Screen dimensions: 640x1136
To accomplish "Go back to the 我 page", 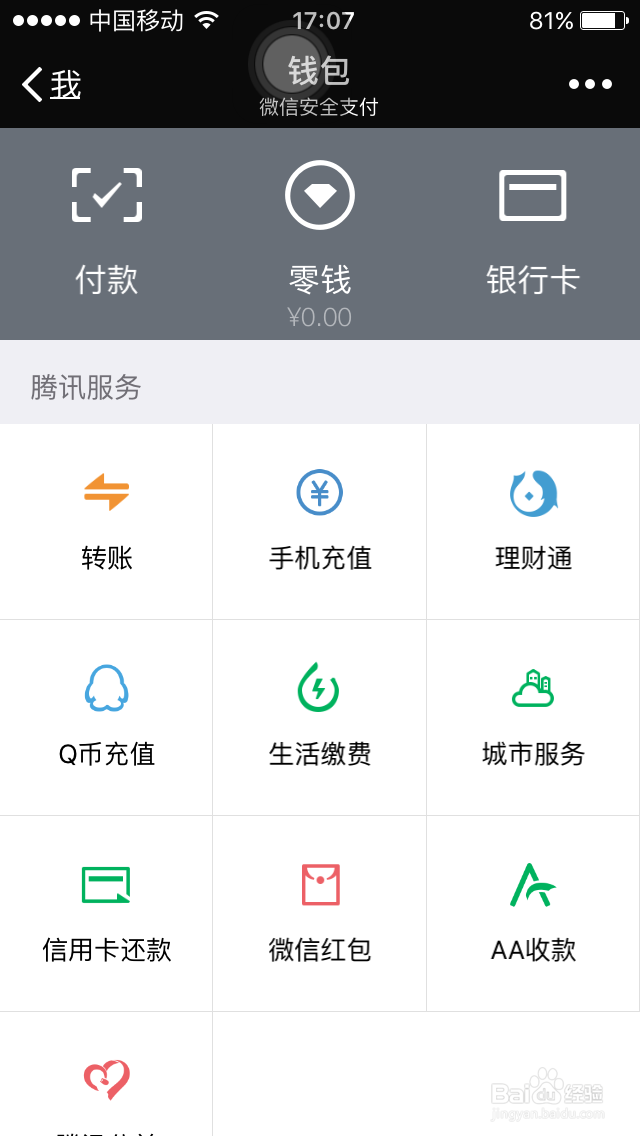I will pyautogui.click(x=51, y=85).
